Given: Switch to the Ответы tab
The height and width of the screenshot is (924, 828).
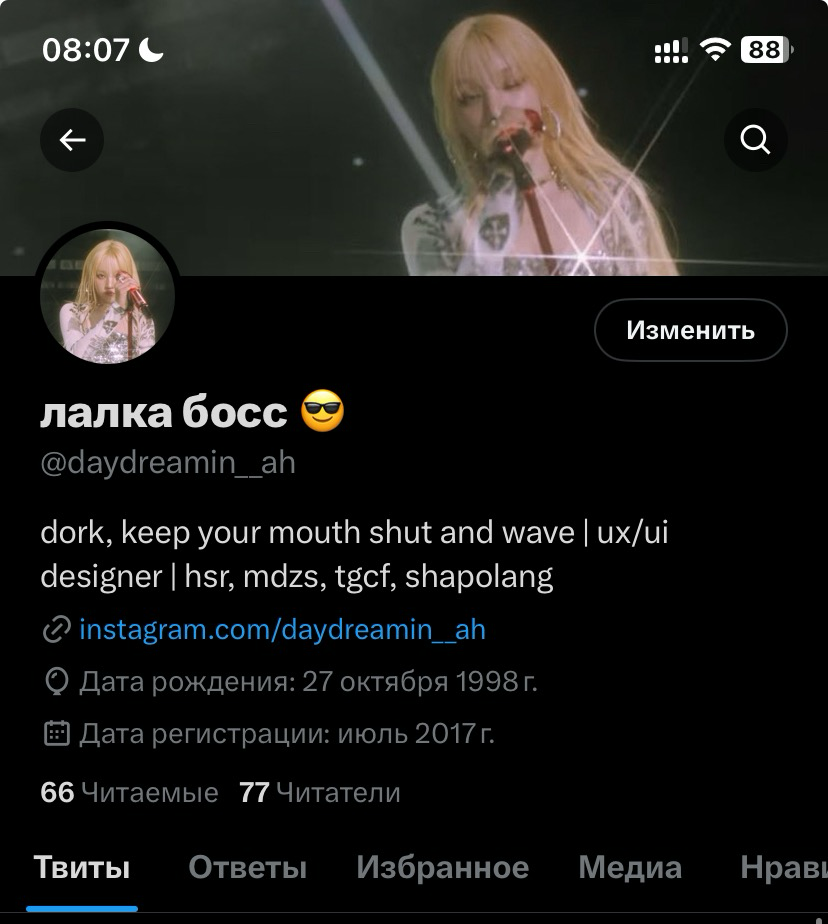Looking at the screenshot, I should (x=247, y=867).
